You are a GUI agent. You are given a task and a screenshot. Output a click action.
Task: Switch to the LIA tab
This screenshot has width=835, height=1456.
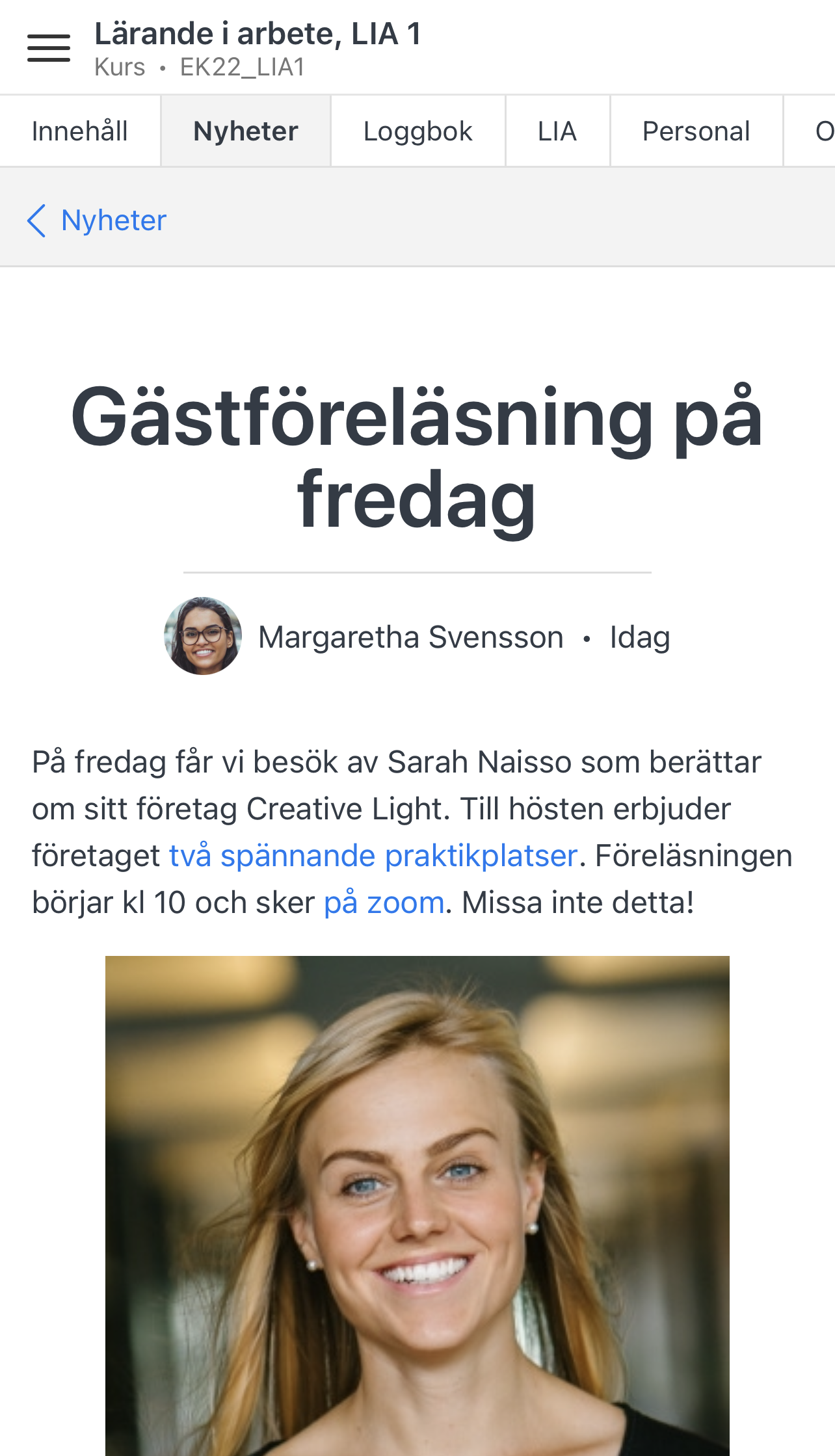point(557,131)
